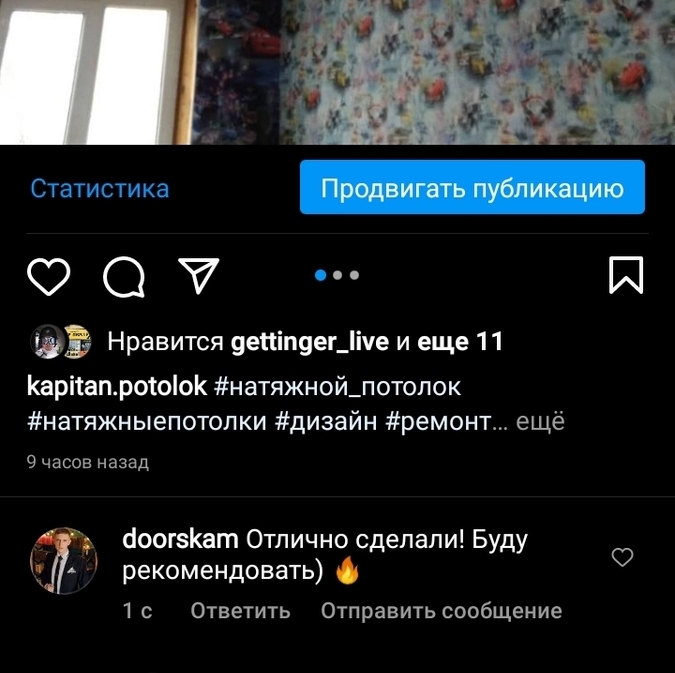Tap Продвигать публикацию button
The height and width of the screenshot is (673, 675).
coord(472,188)
